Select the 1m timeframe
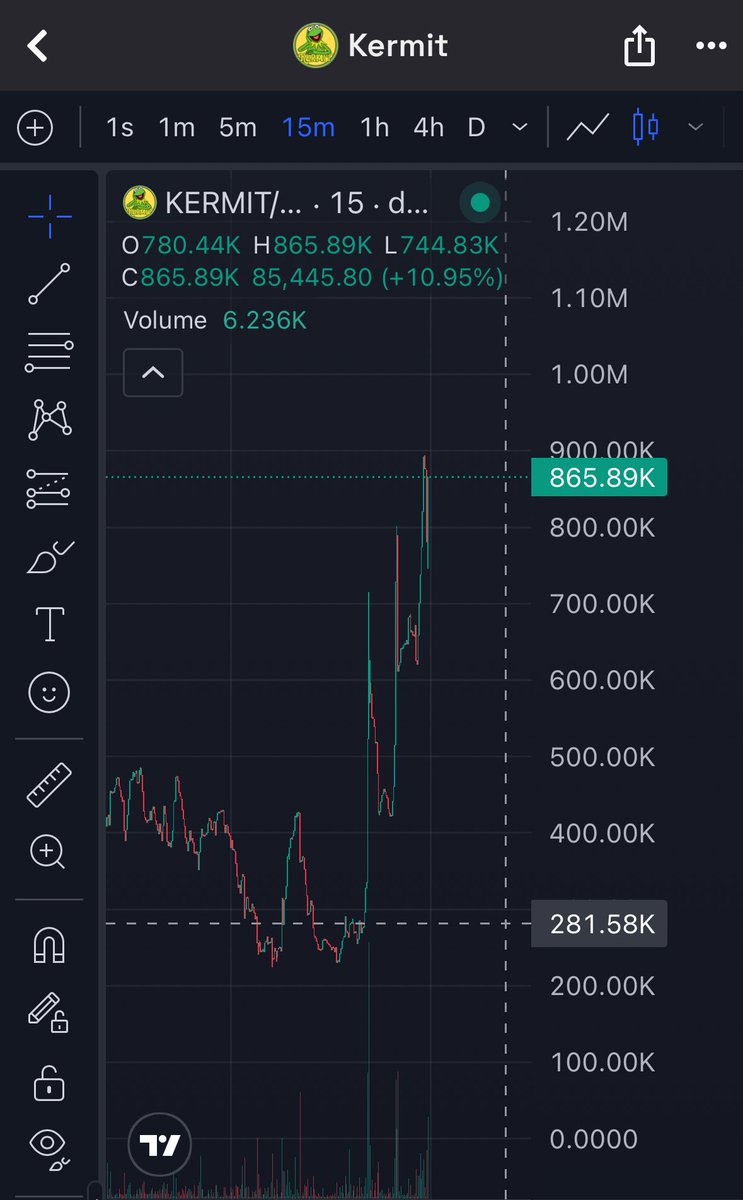The height and width of the screenshot is (1200, 743). click(177, 128)
